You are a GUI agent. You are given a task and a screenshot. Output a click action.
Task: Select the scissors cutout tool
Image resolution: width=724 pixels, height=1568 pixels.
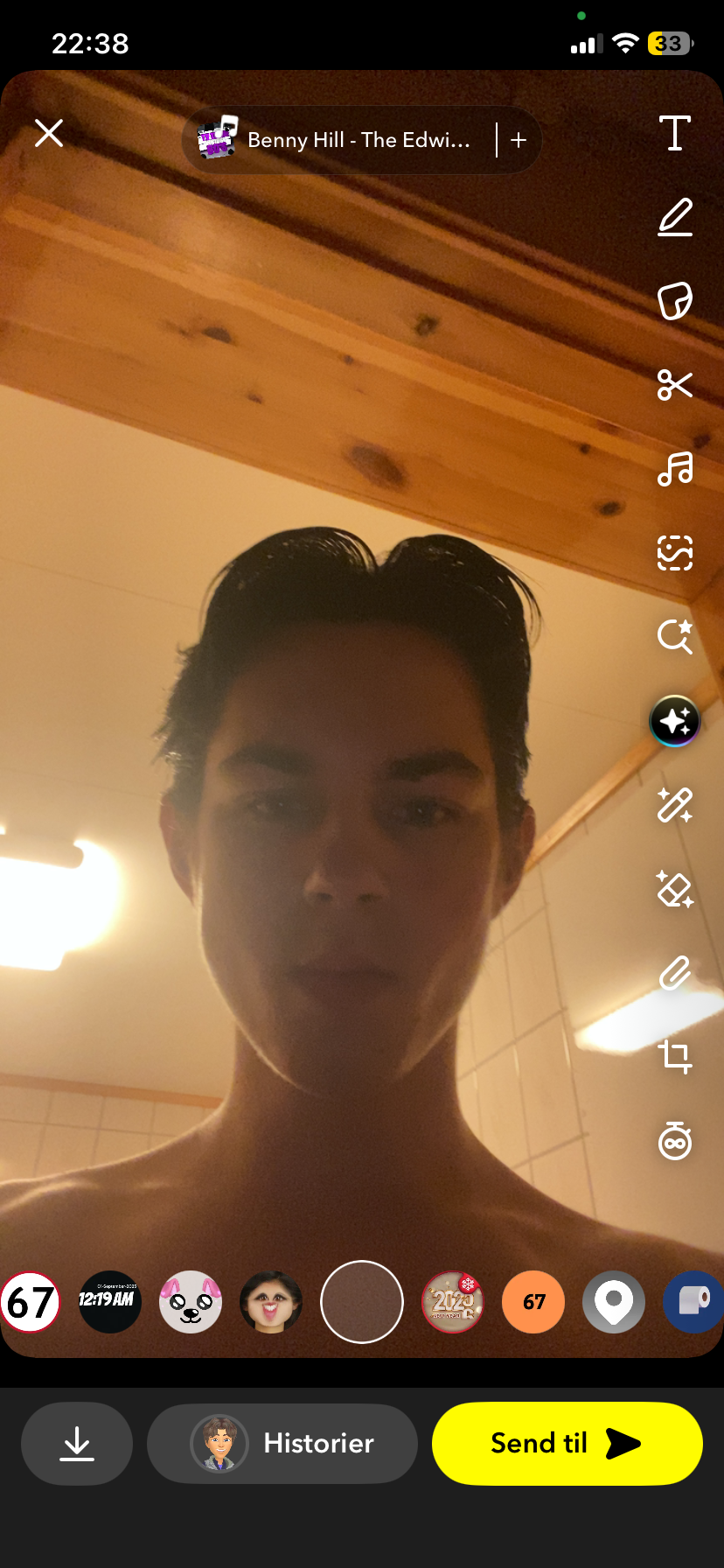click(674, 385)
